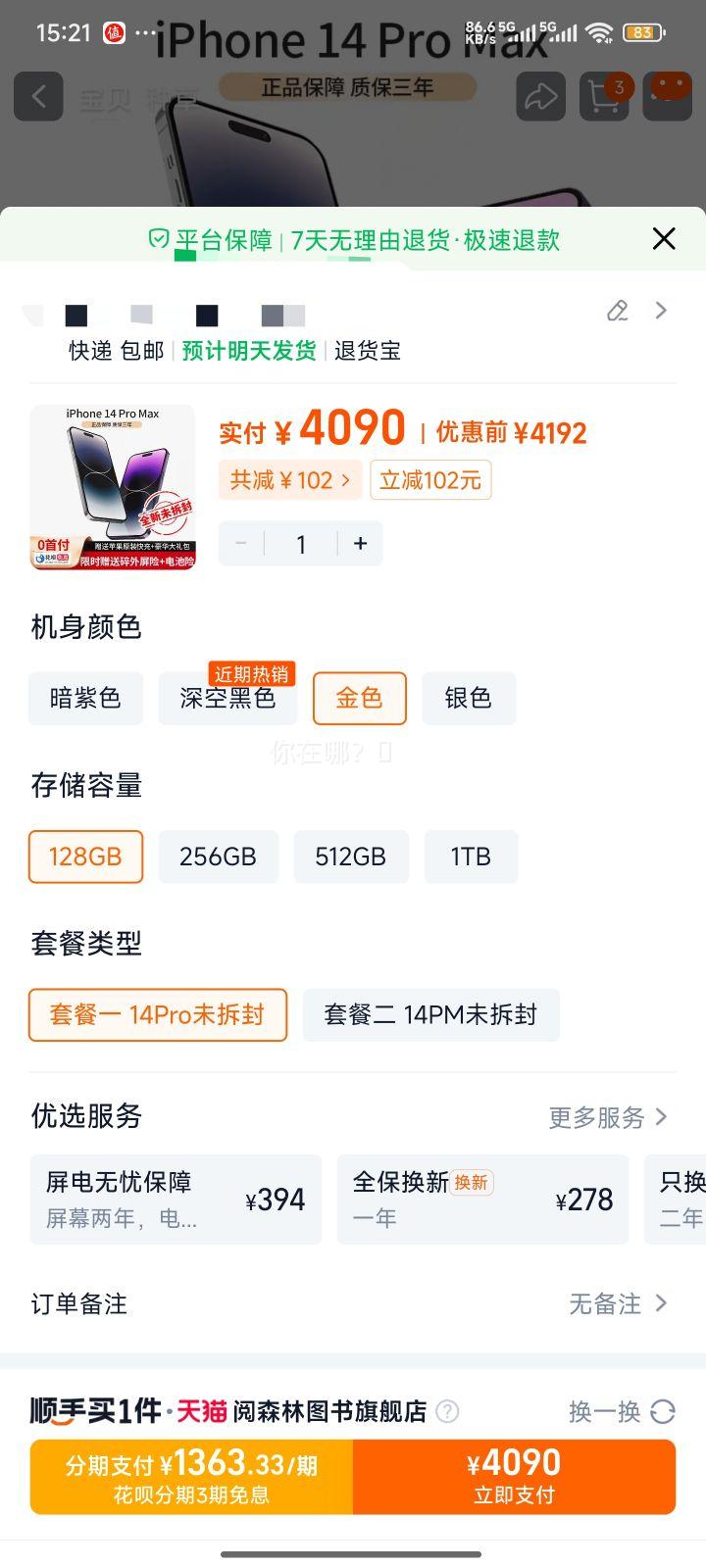Image resolution: width=706 pixels, height=1568 pixels.
Task: Open 更多服务 to see more services
Action: pyautogui.click(x=606, y=1117)
